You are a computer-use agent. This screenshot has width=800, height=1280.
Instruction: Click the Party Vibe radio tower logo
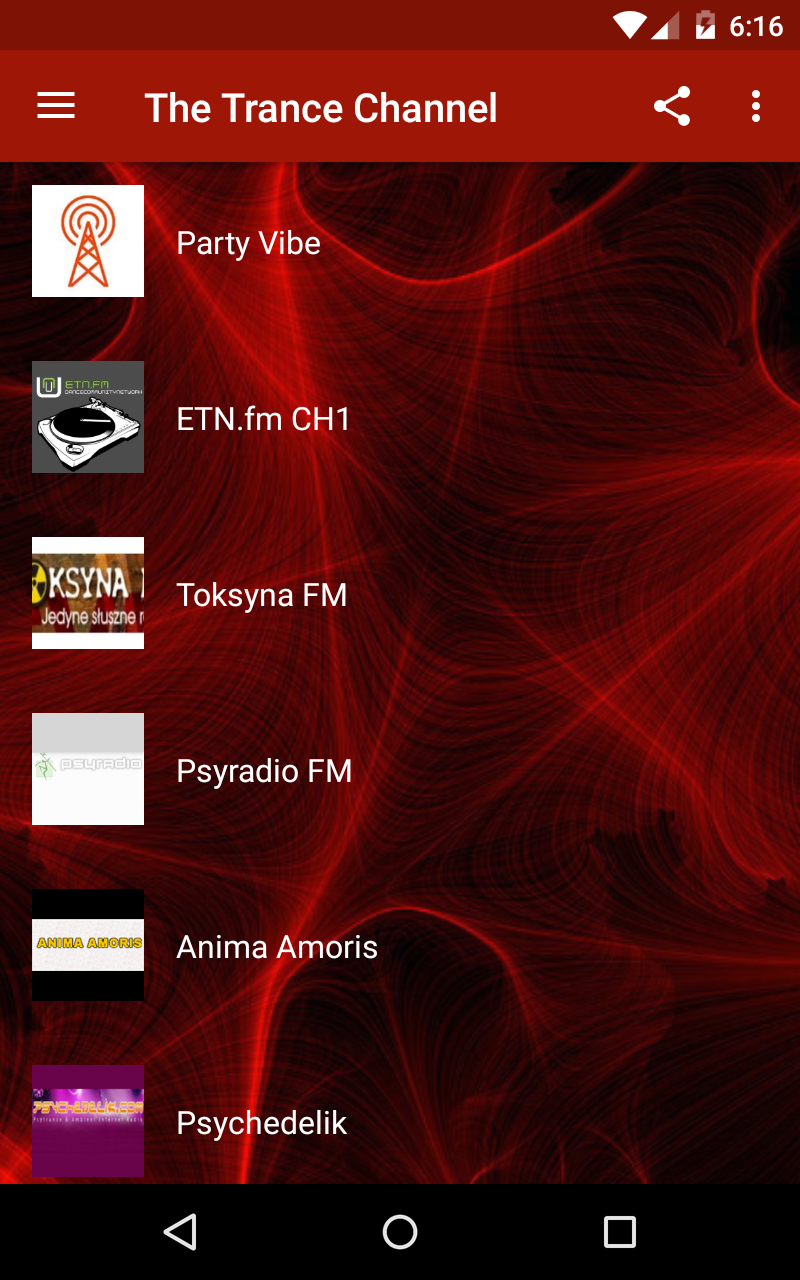(x=88, y=241)
